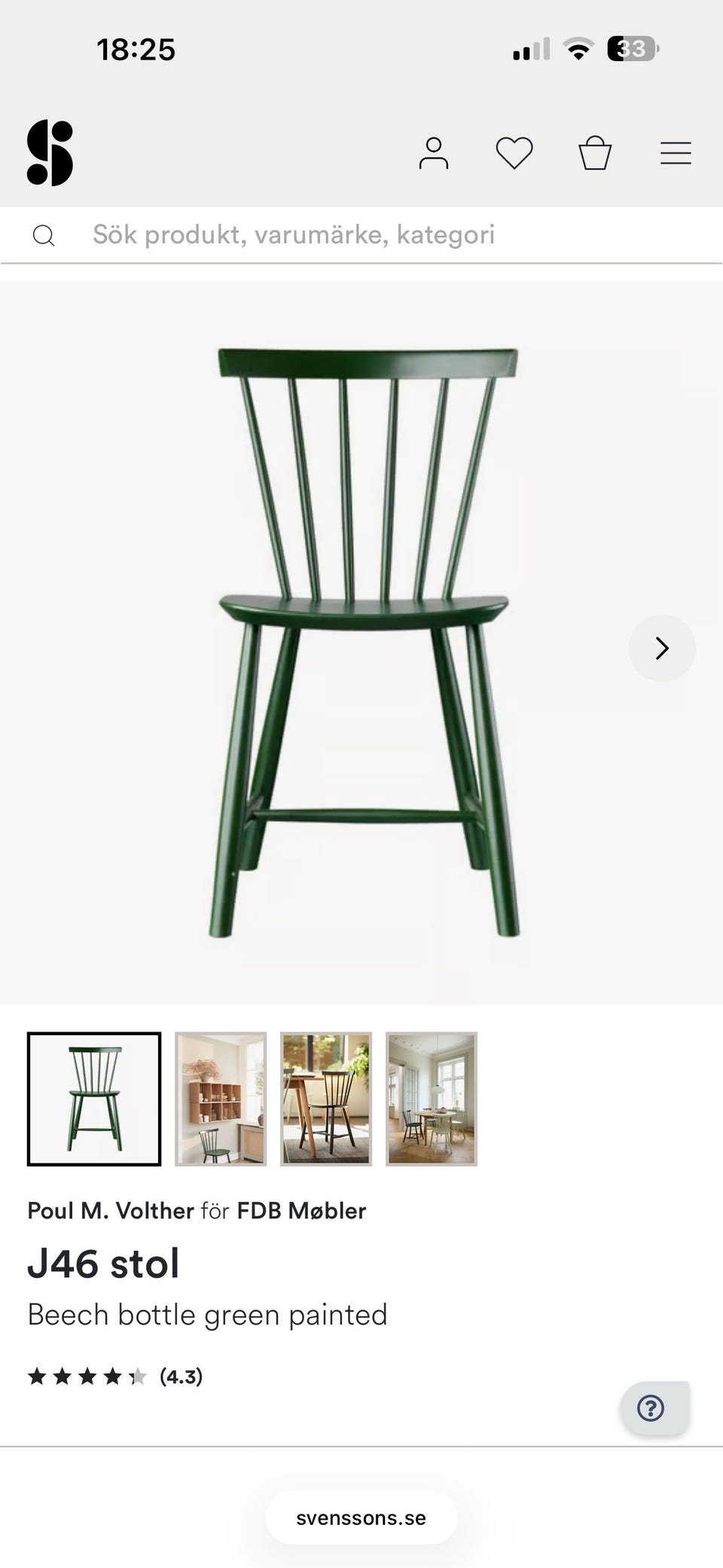The image size is (723, 1568).
Task: Open the help question mark button
Action: click(x=651, y=1408)
